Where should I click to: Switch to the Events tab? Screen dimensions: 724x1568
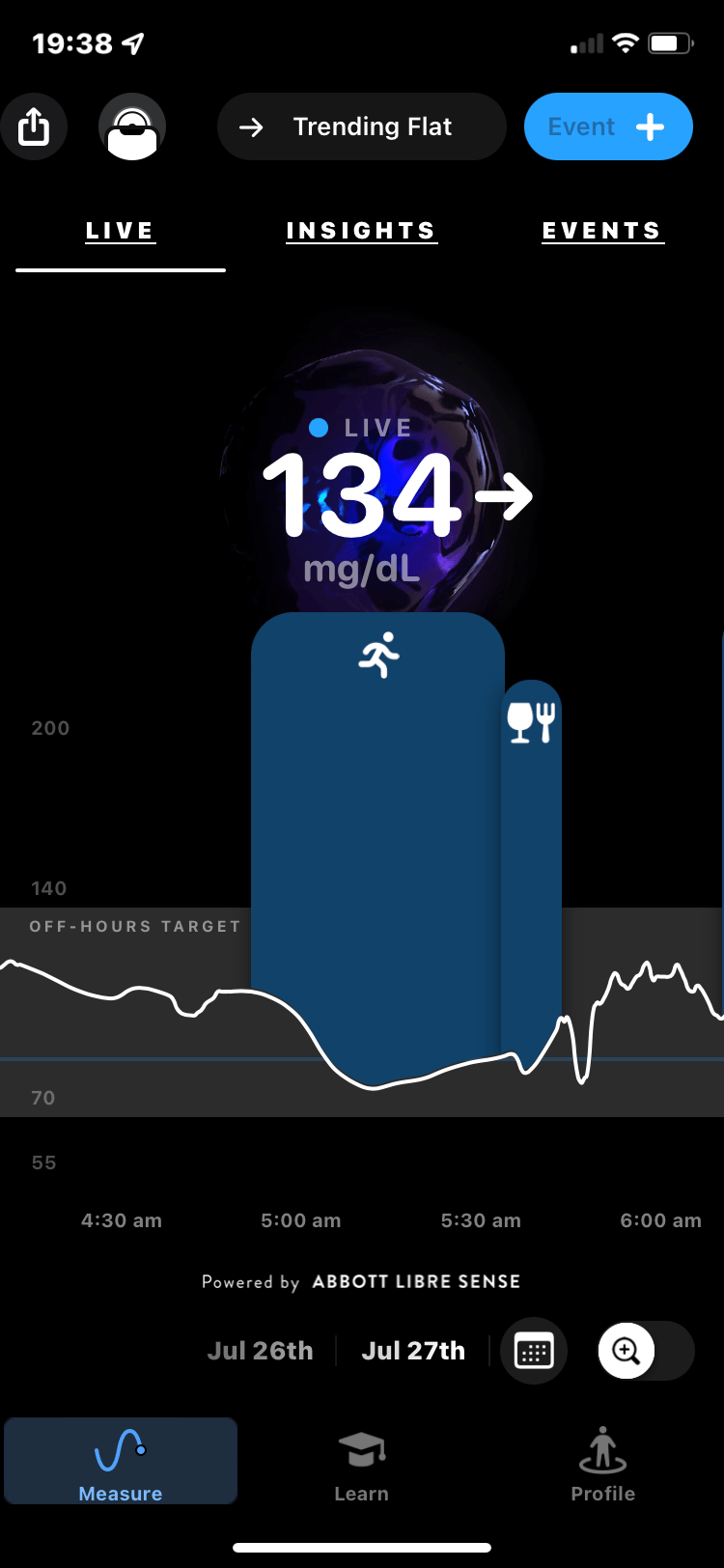point(602,232)
